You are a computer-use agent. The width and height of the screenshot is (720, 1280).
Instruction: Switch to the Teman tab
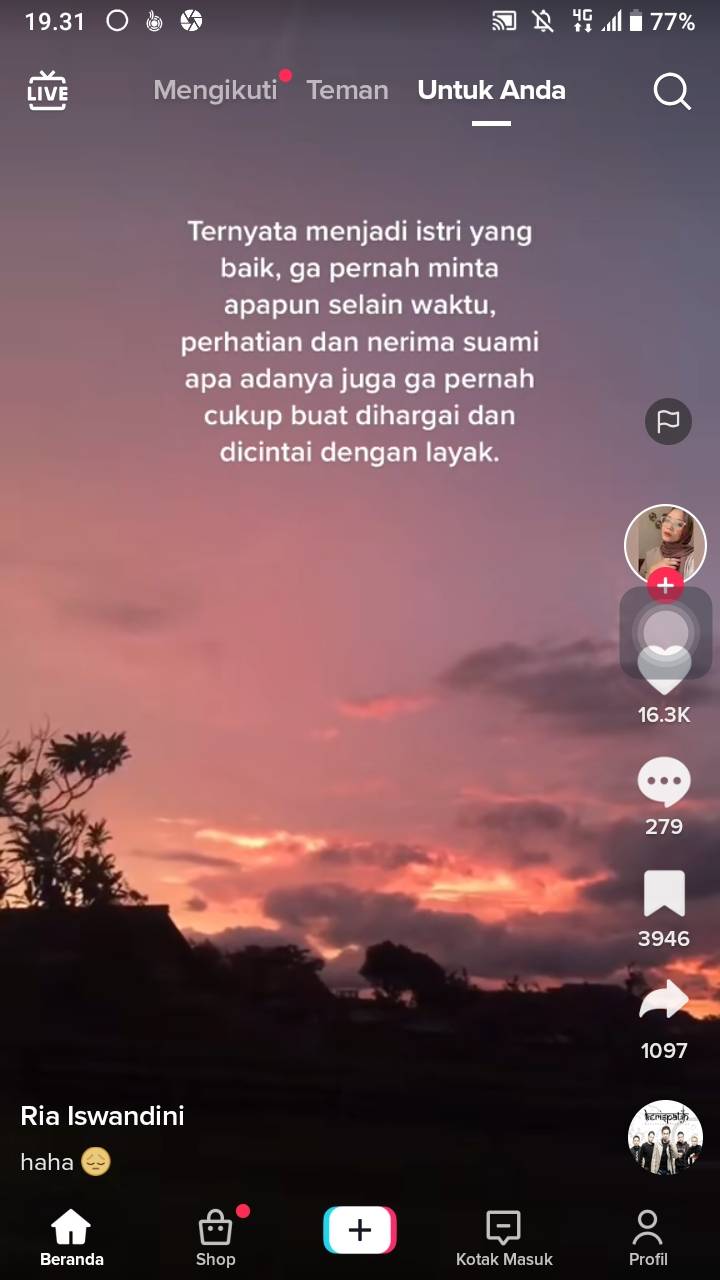coord(347,90)
